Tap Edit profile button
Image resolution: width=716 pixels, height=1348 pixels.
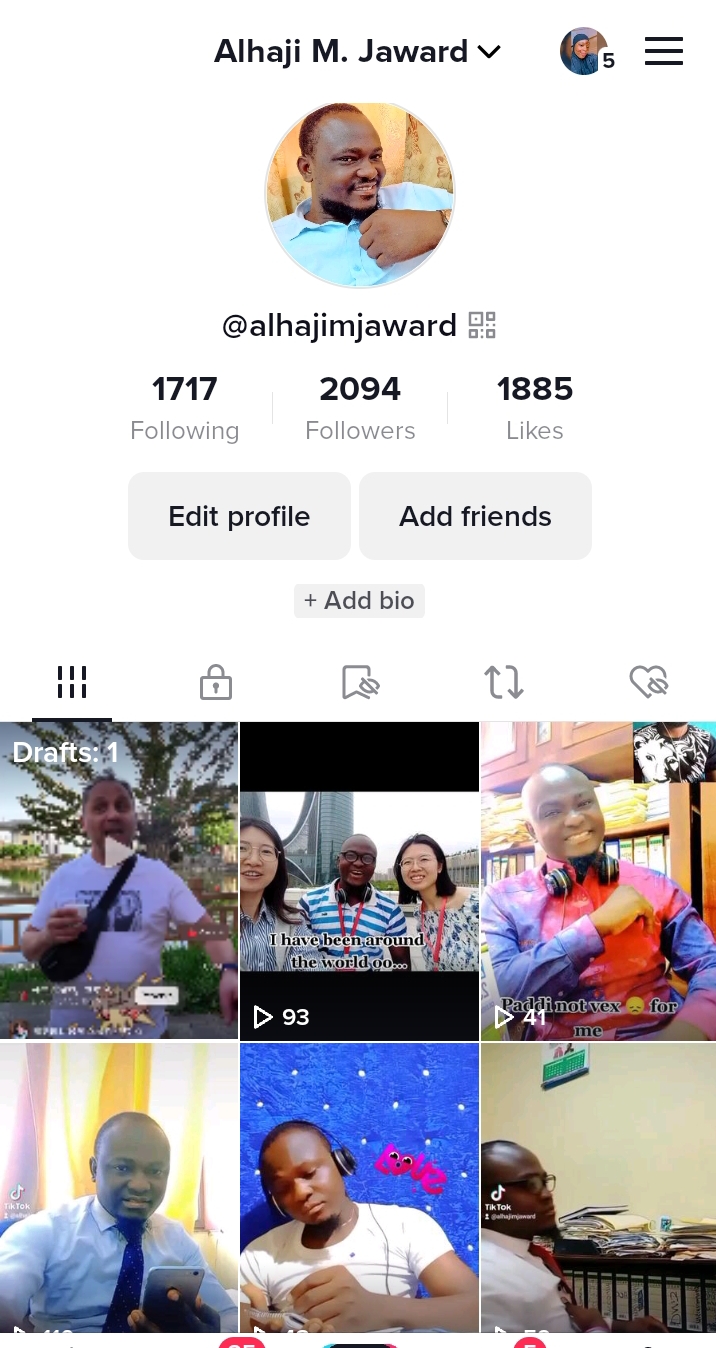(x=239, y=516)
